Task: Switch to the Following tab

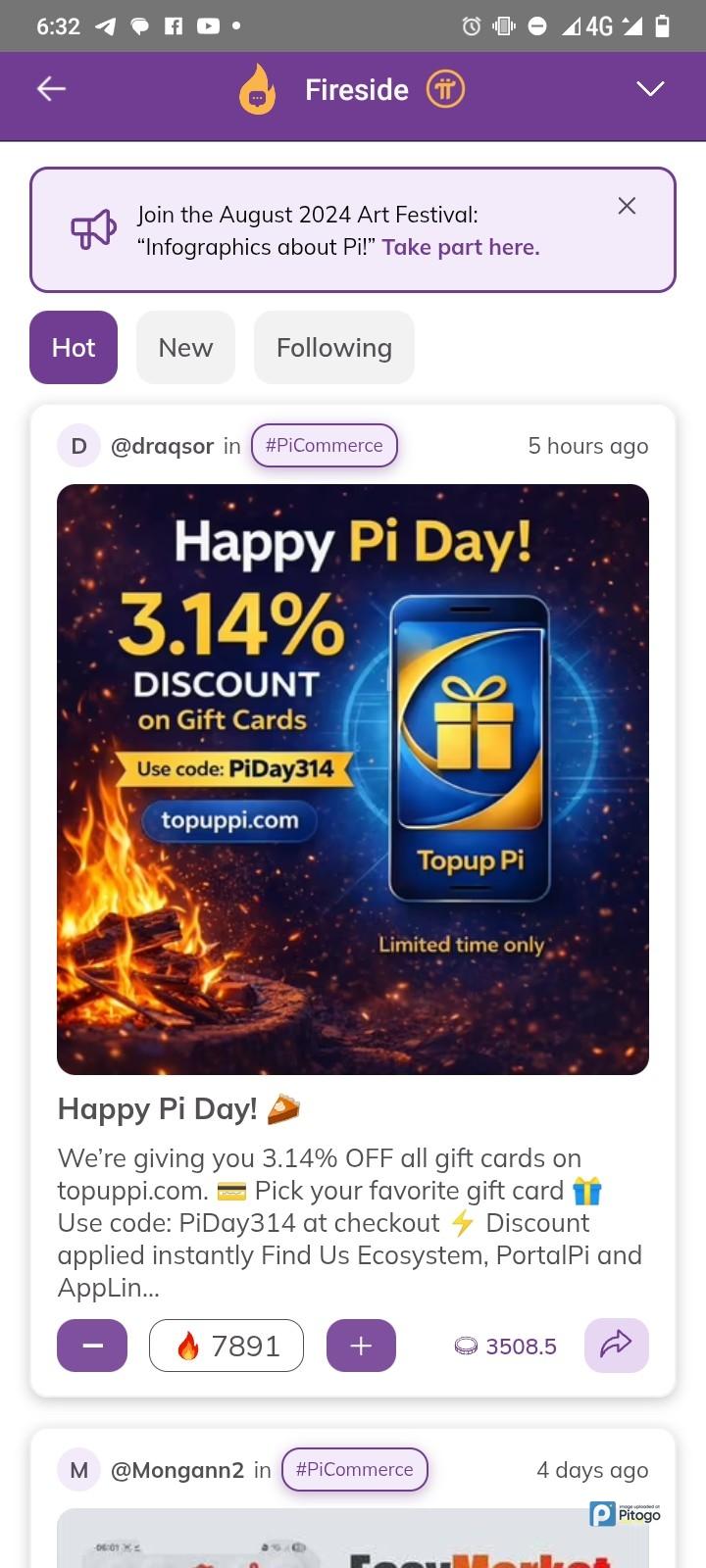Action: (333, 348)
